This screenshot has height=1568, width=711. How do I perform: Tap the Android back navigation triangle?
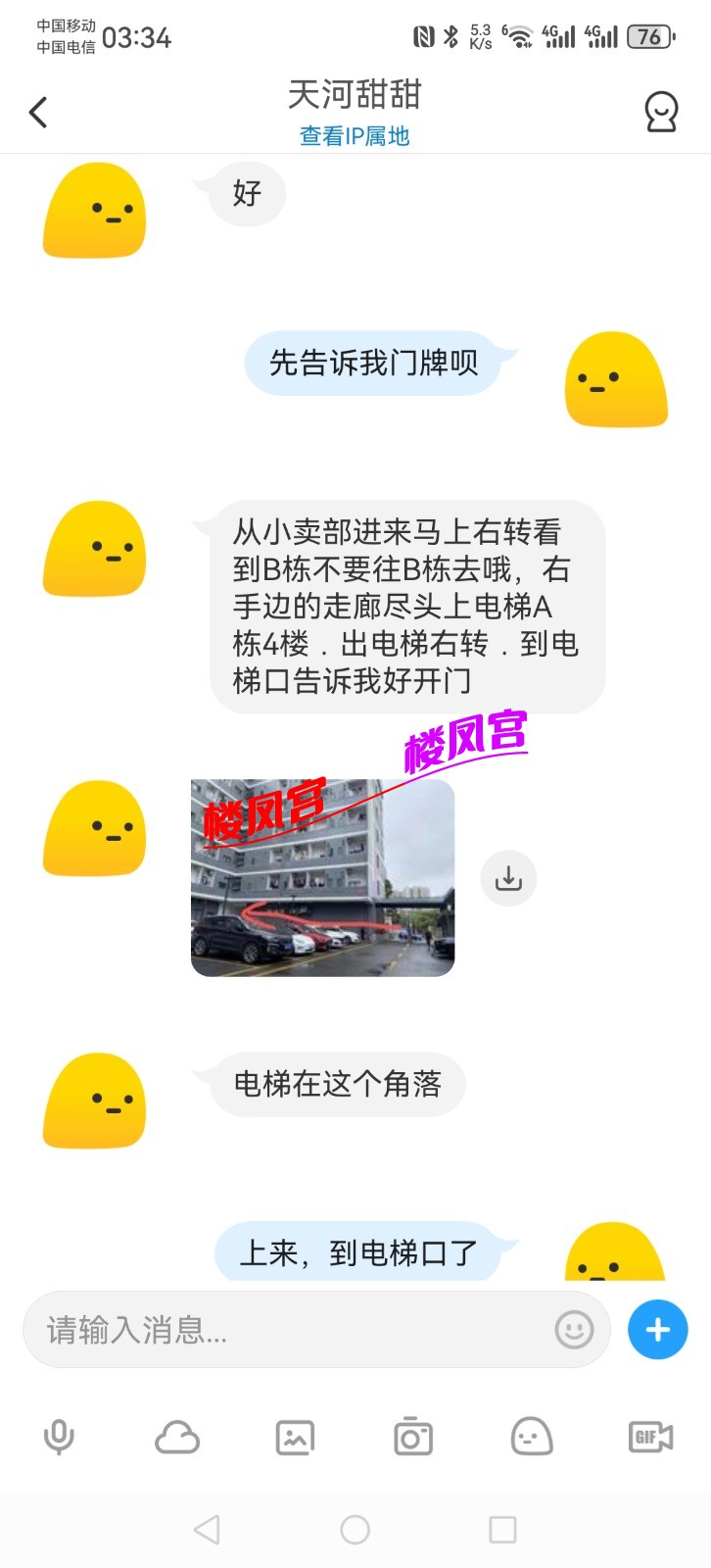click(208, 1529)
